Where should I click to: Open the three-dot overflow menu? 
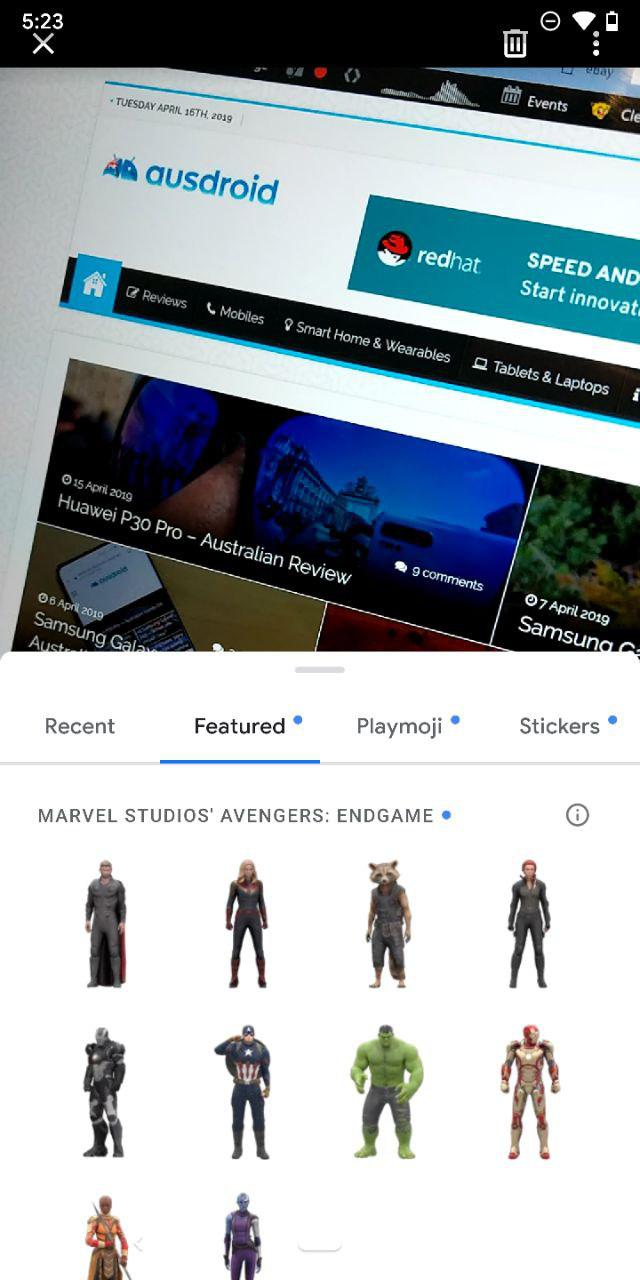[596, 43]
